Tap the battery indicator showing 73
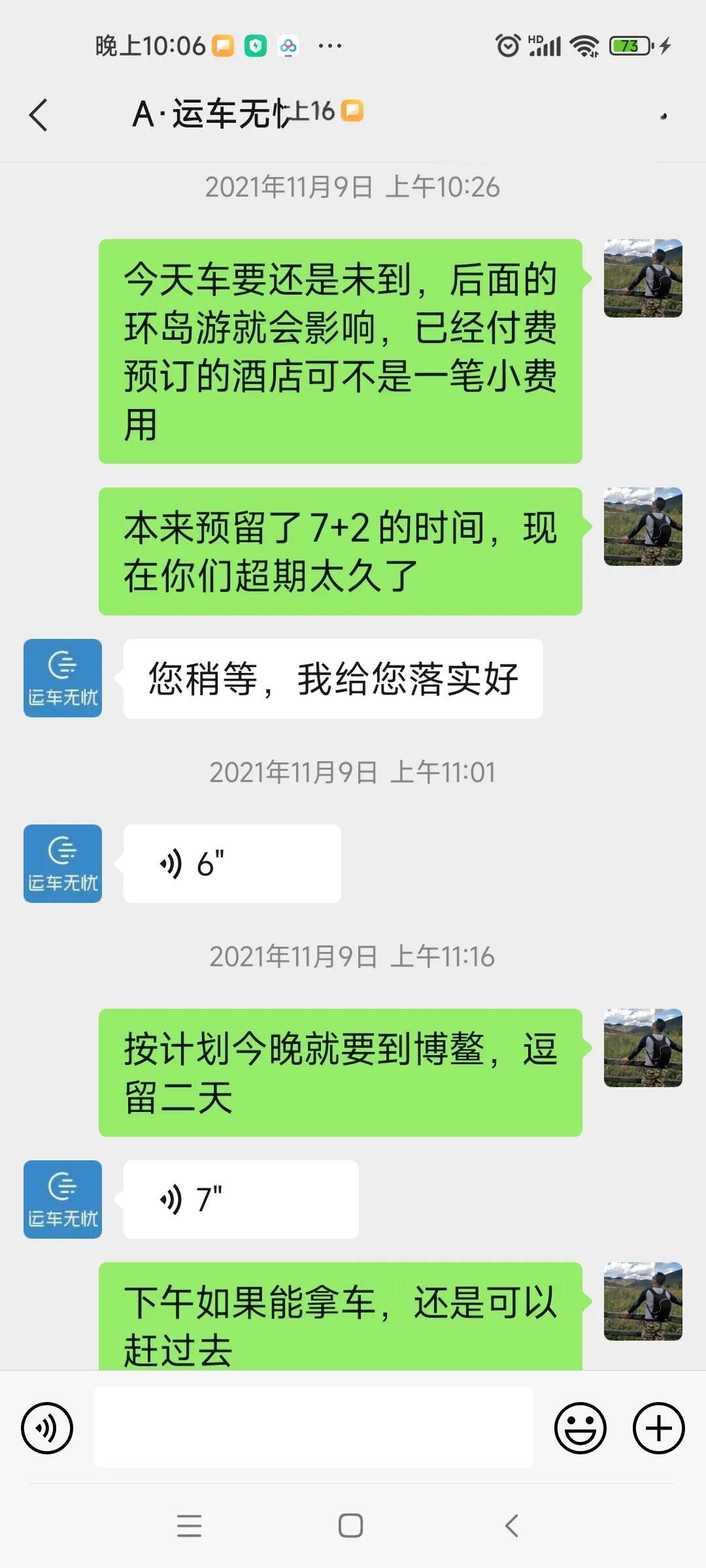This screenshot has width=706, height=1568. (630, 46)
